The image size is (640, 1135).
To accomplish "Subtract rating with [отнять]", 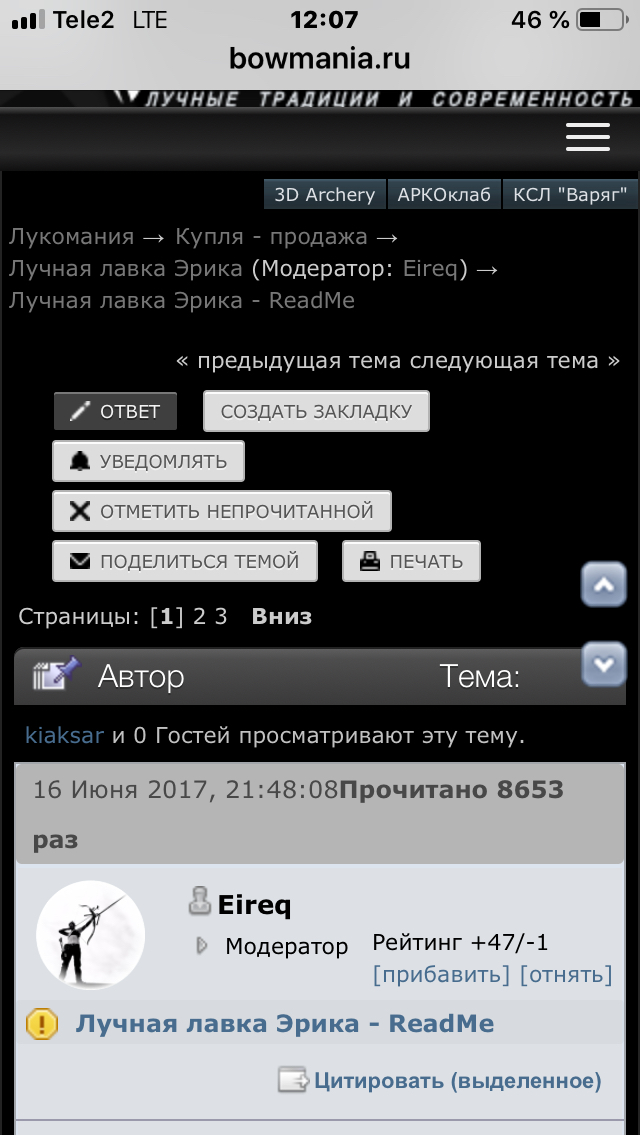I will (566, 974).
